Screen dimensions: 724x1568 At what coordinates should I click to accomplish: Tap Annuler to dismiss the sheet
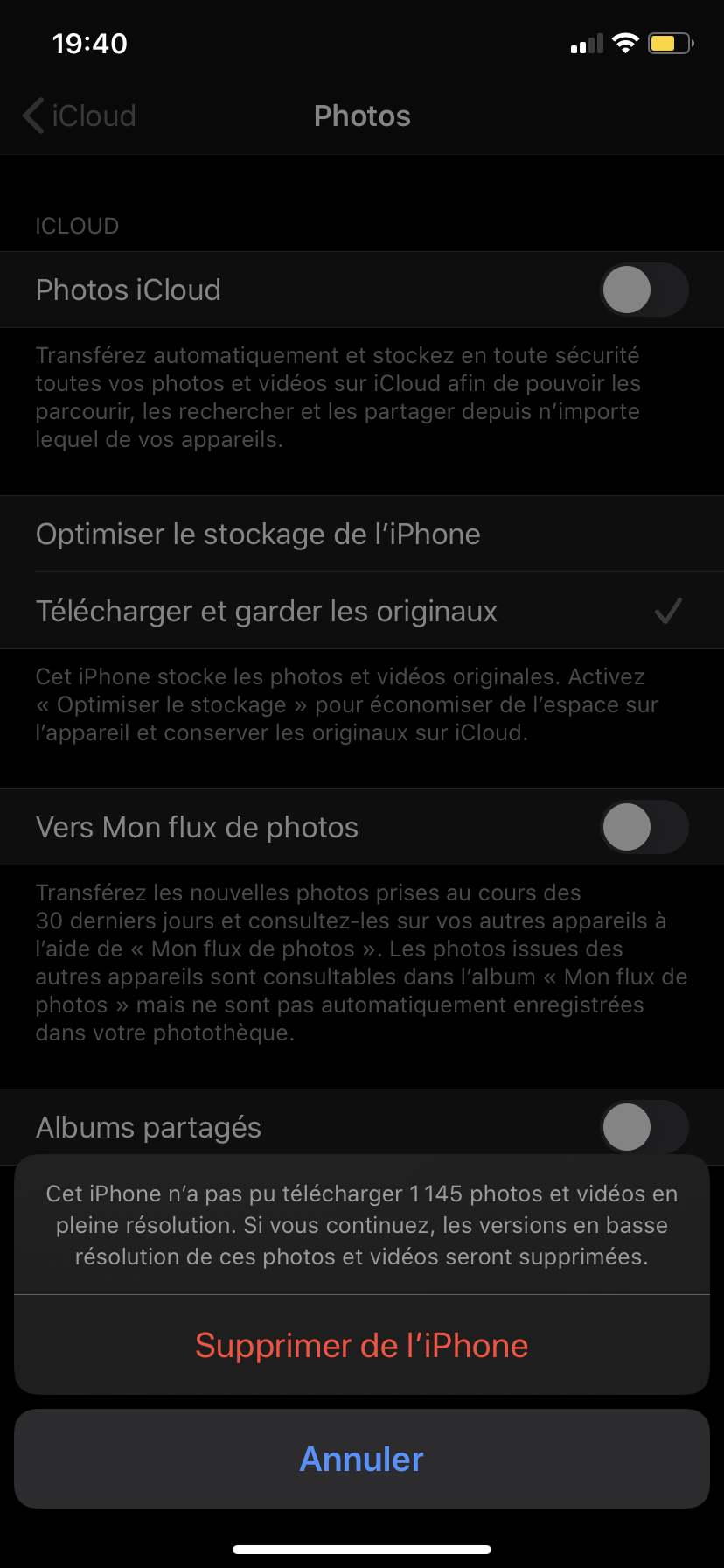(361, 1459)
